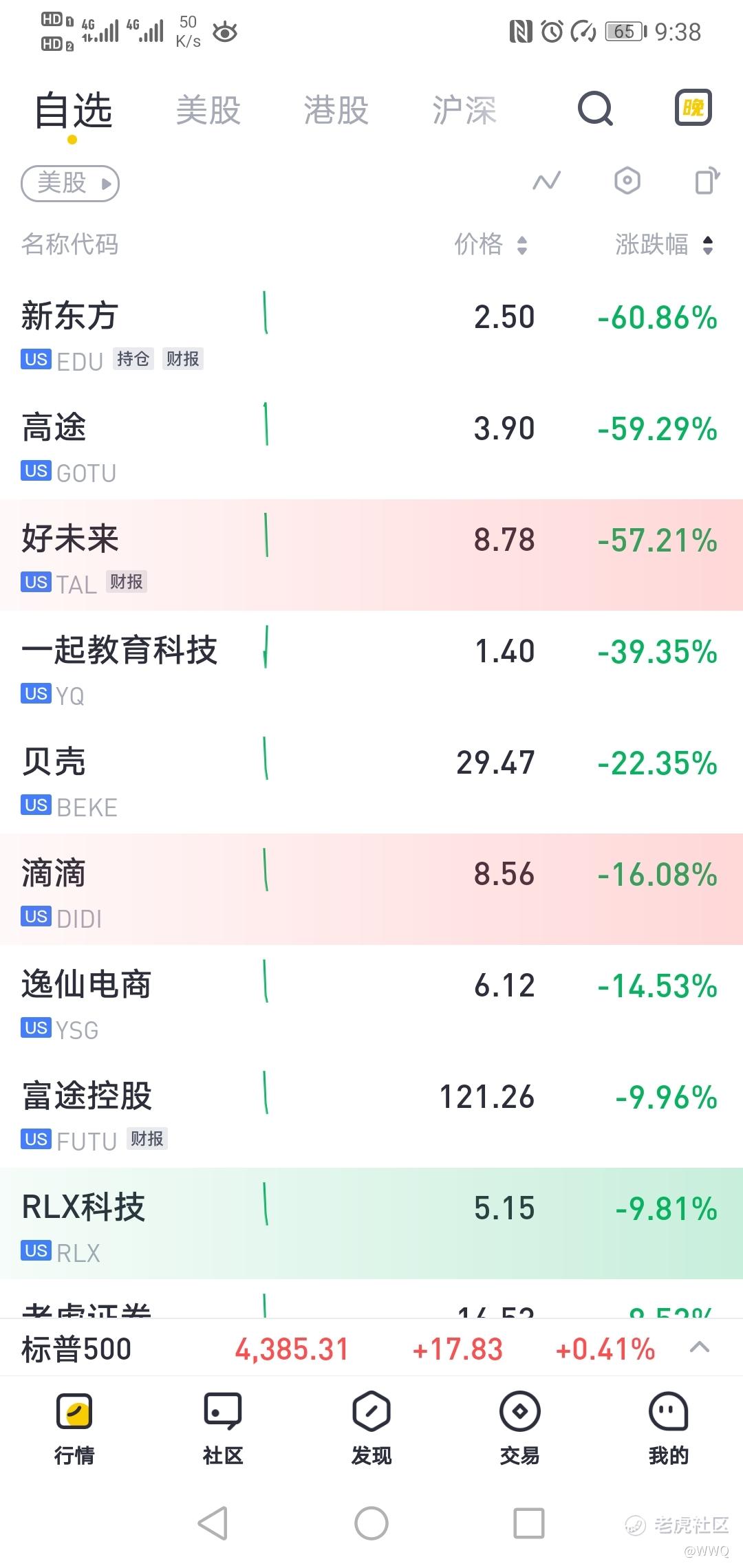
Task: Sort the list by 价格
Action: (491, 244)
